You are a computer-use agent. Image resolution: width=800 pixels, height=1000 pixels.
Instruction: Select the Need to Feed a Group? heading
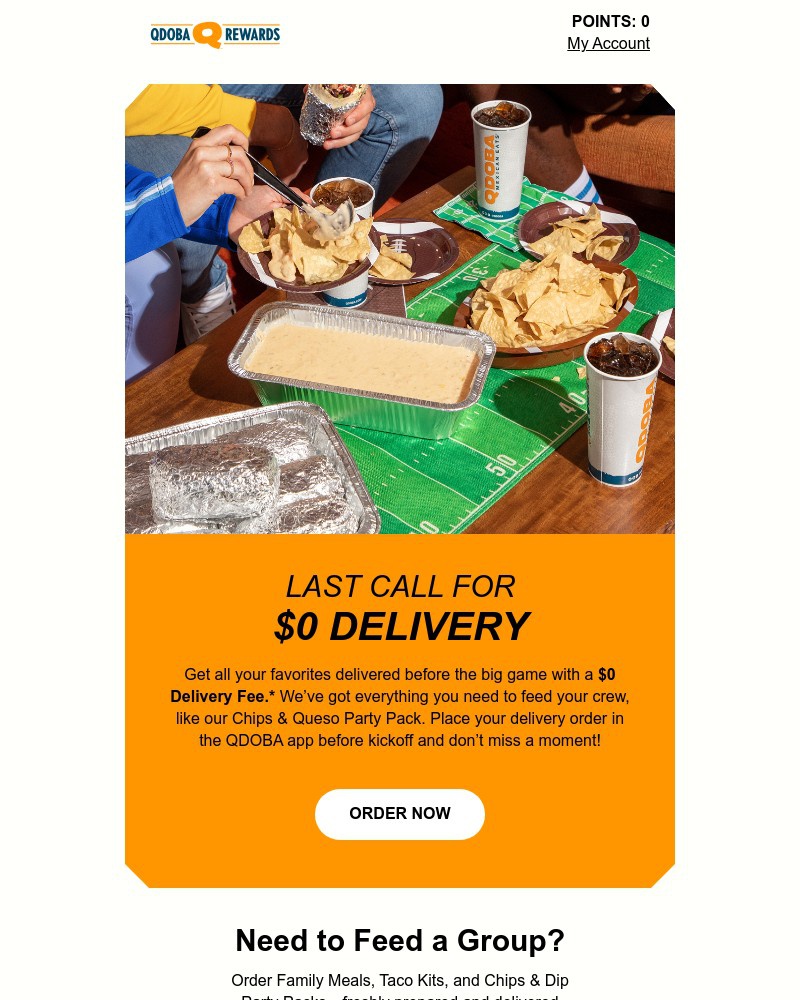400,940
